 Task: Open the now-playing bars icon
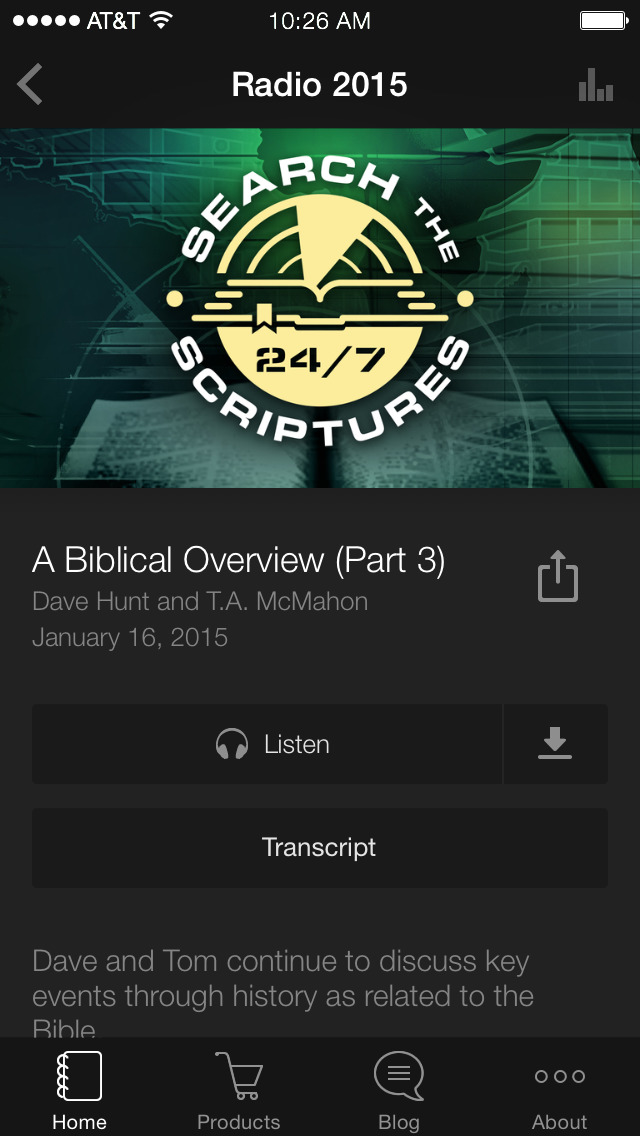(x=596, y=85)
